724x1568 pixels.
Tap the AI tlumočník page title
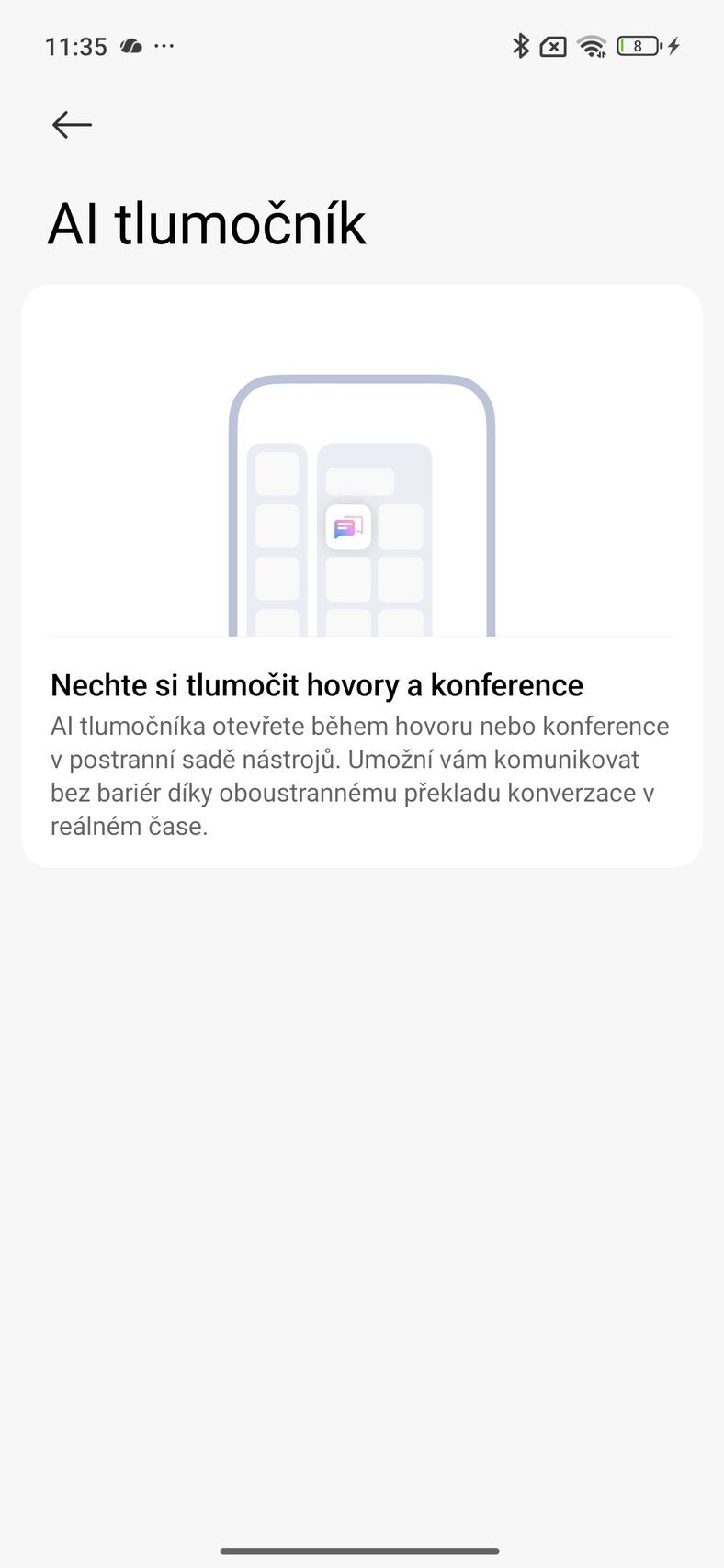click(208, 223)
